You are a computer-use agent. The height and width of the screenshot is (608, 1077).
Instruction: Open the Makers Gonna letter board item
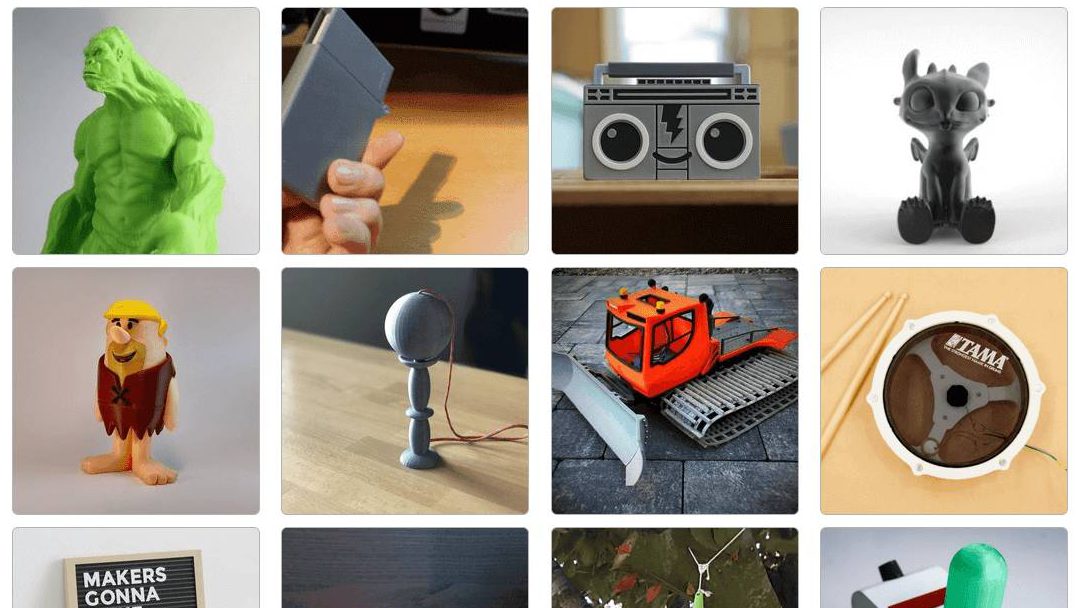[x=135, y=570]
